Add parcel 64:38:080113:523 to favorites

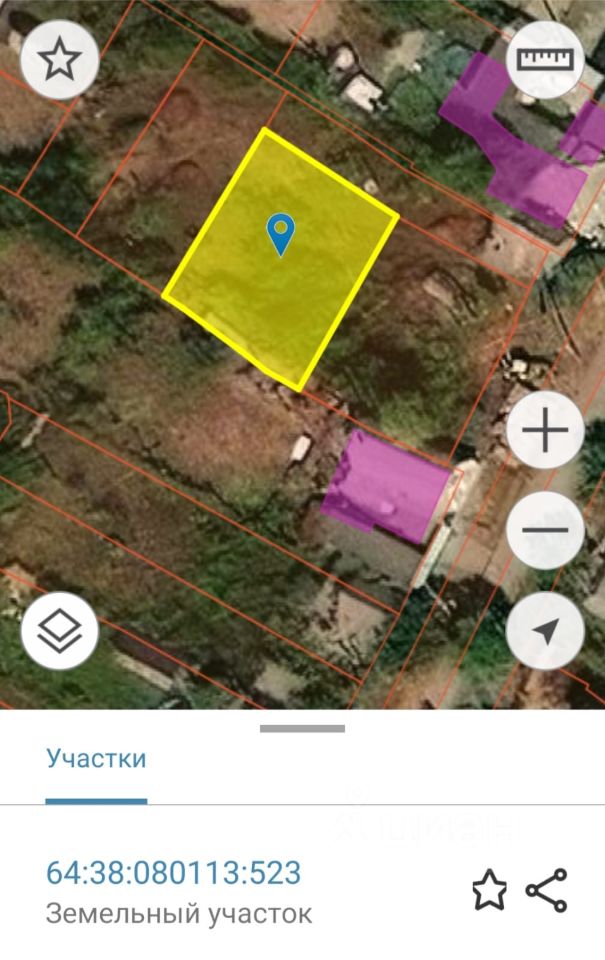[489, 890]
